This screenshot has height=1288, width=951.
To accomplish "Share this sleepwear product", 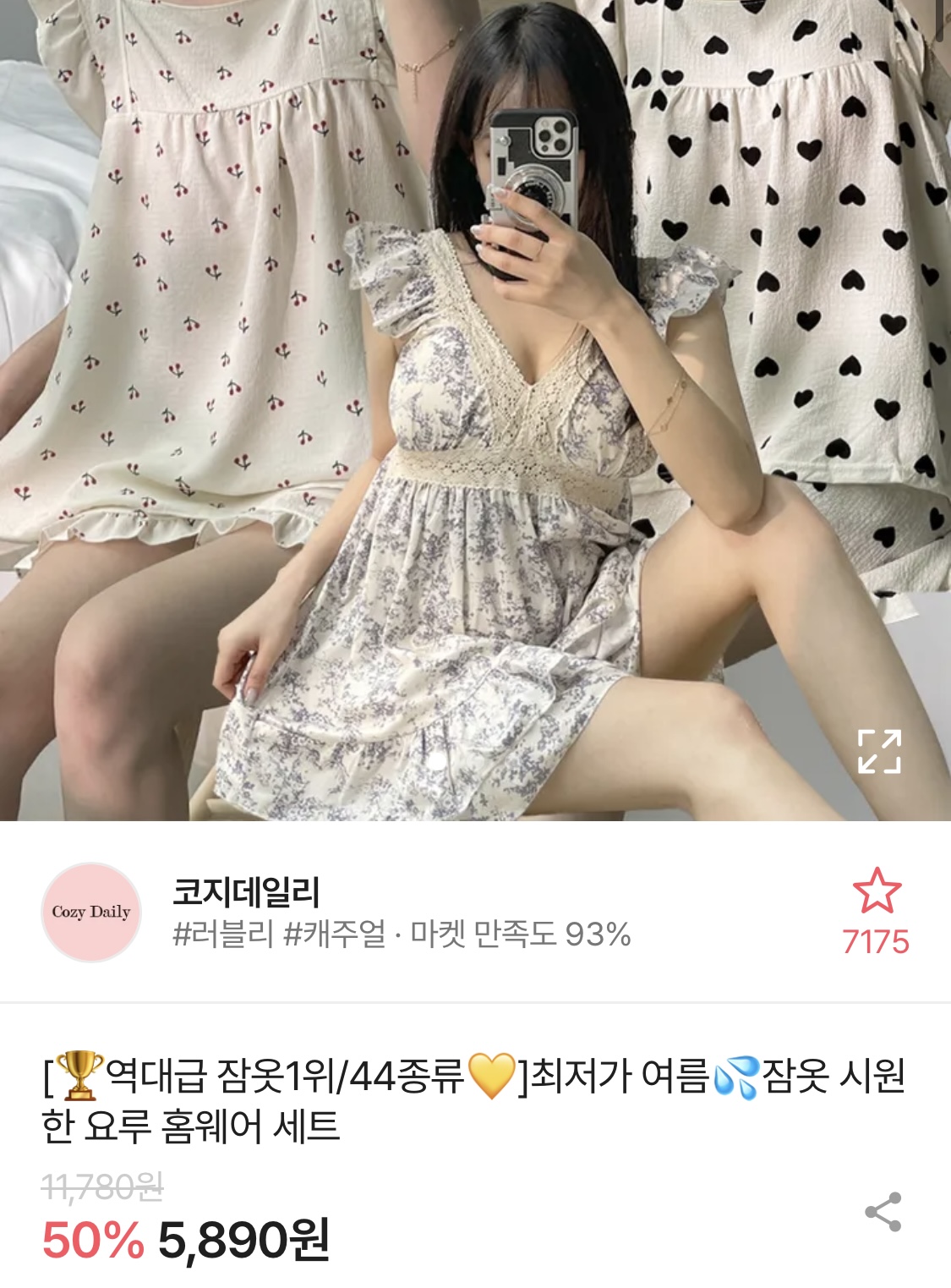I will pos(883,1212).
